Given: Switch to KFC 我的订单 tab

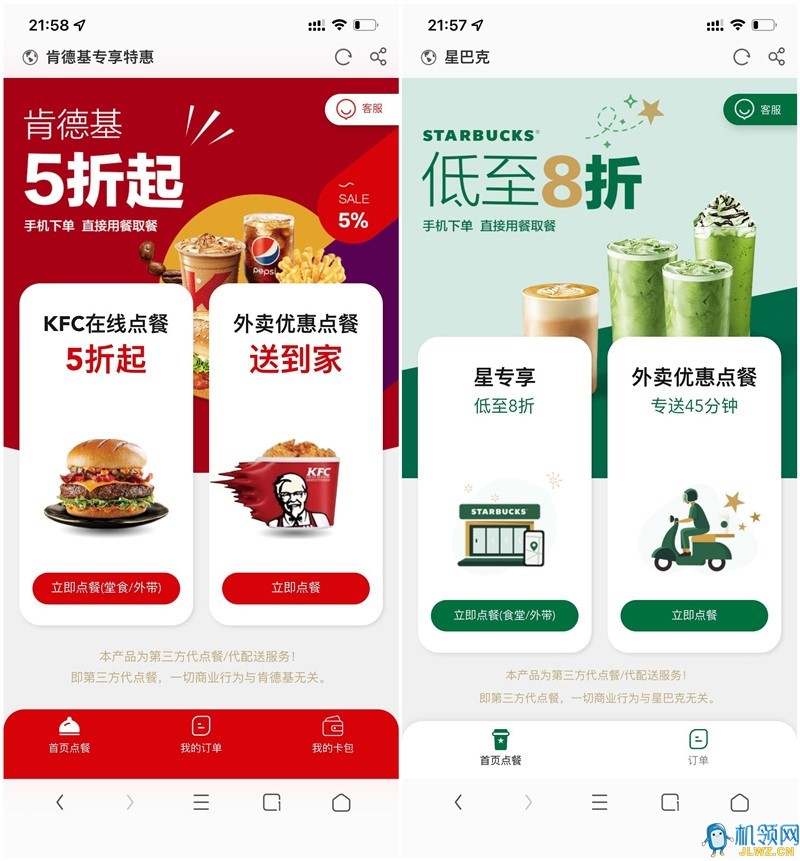Looking at the screenshot, I should coord(201,735).
